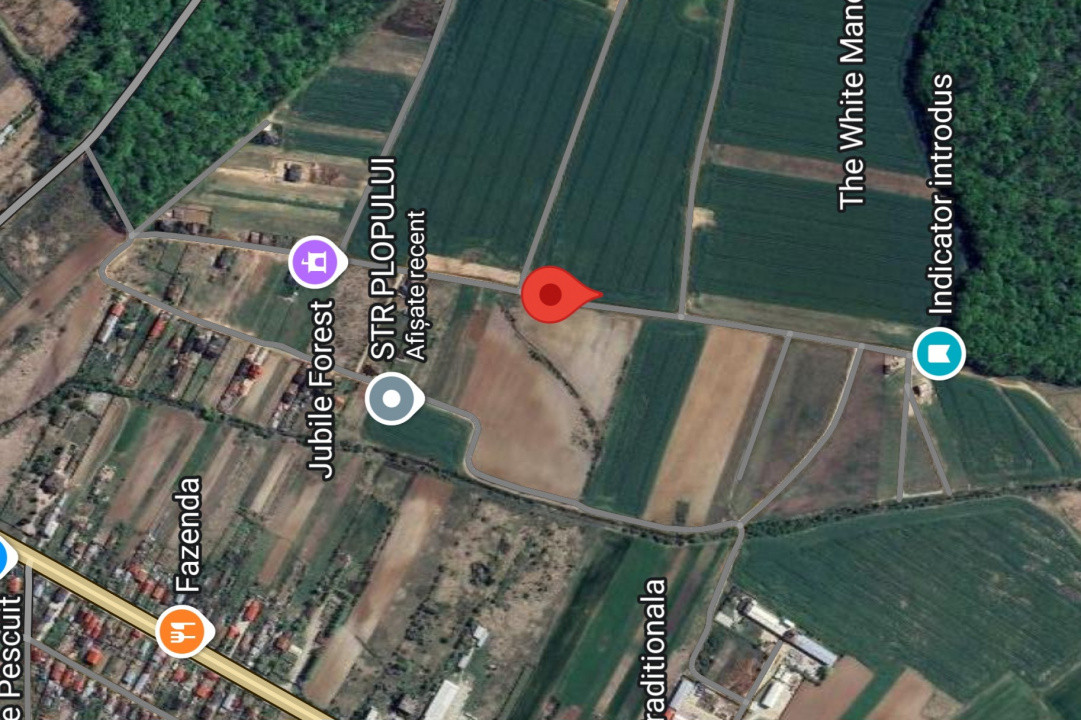Tap the red dropped pin
1081x720 pixels.
552,294
